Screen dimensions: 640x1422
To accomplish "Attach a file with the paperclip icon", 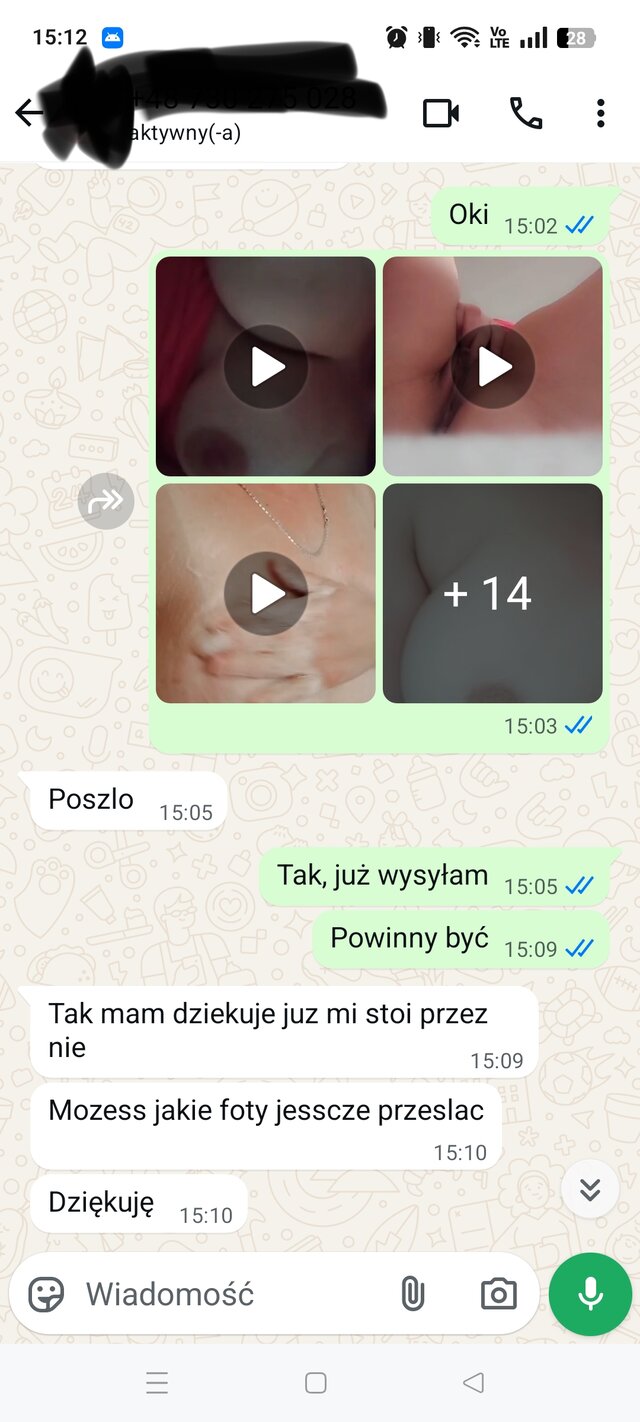I will [412, 1294].
